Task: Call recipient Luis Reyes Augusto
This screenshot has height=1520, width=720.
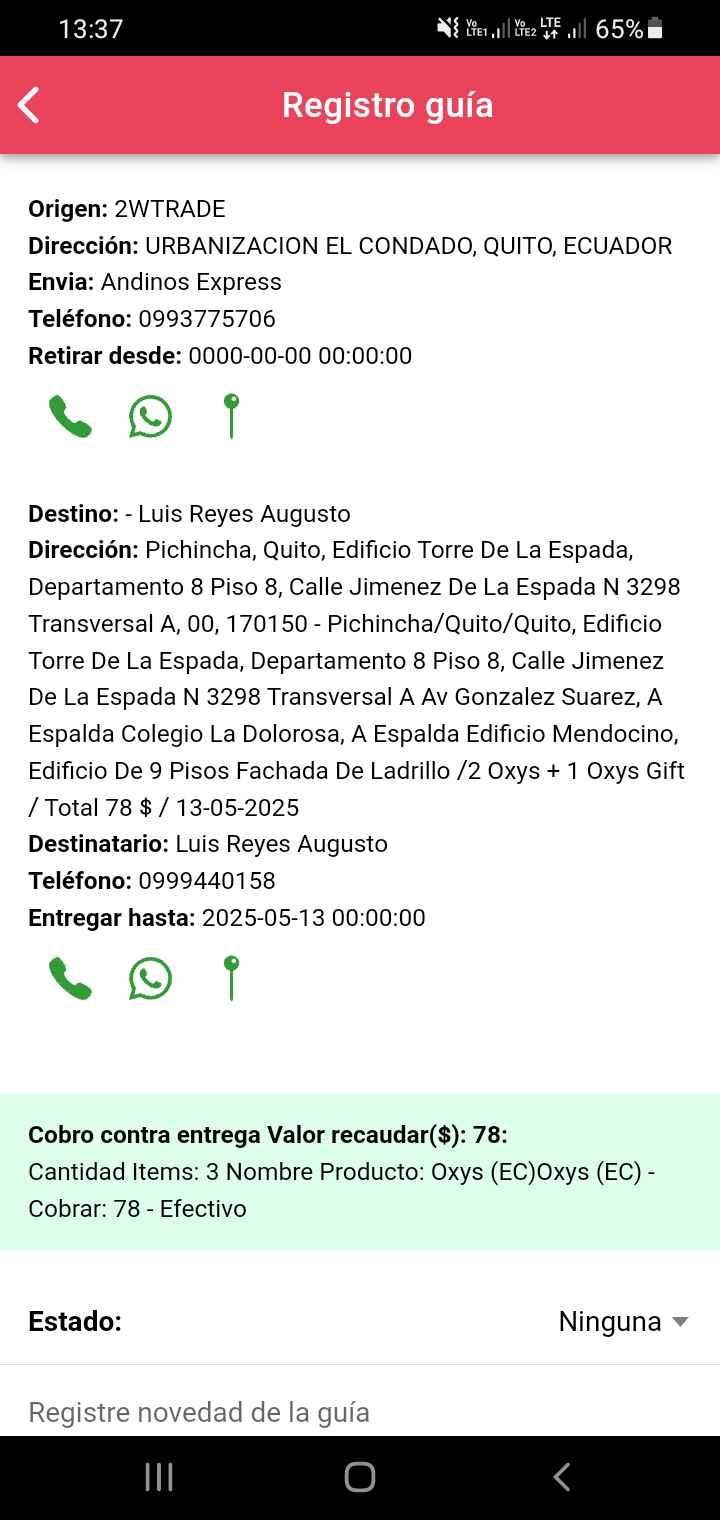Action: click(x=70, y=979)
